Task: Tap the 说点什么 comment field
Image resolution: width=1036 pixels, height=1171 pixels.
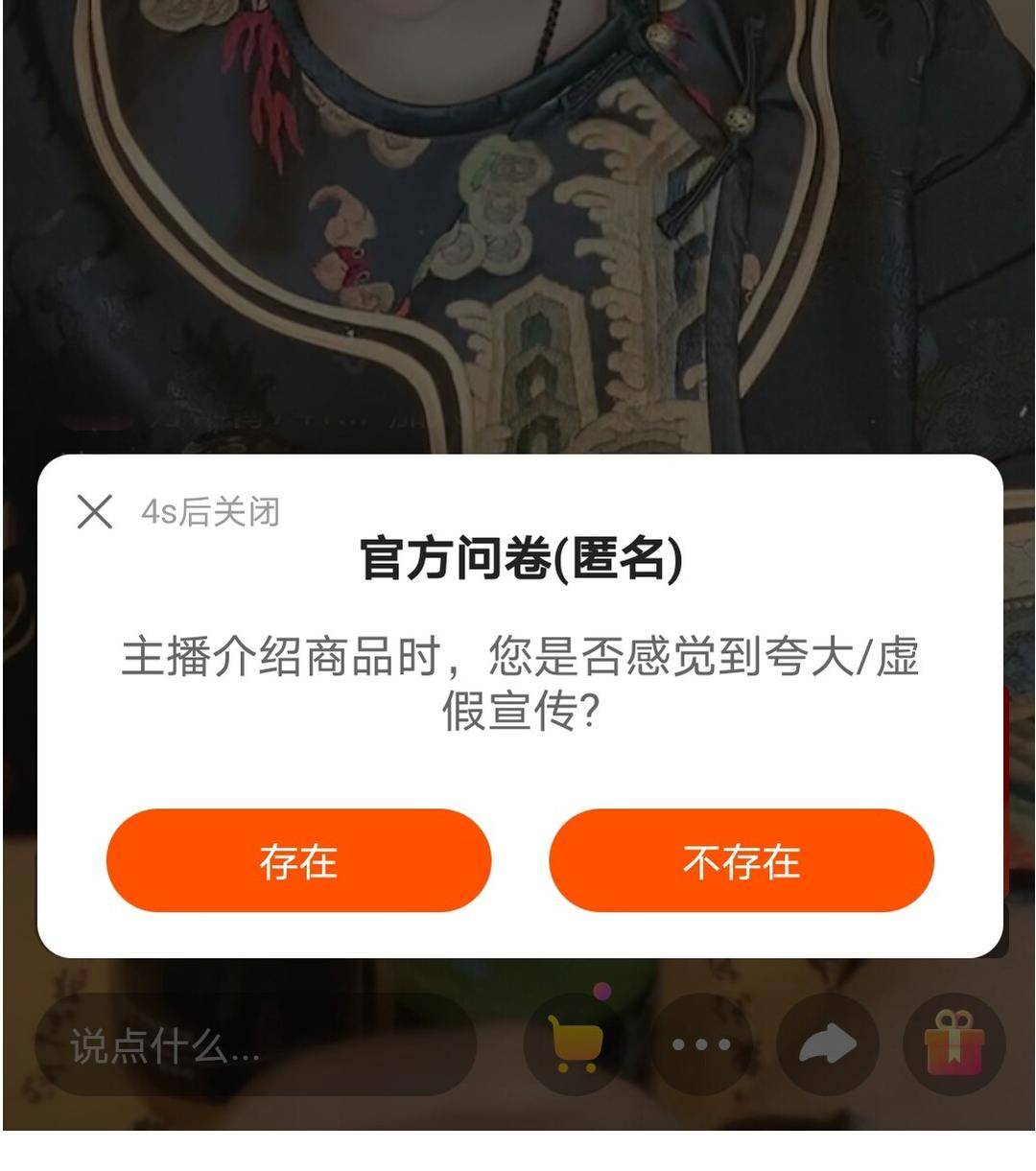Action: [x=255, y=1044]
